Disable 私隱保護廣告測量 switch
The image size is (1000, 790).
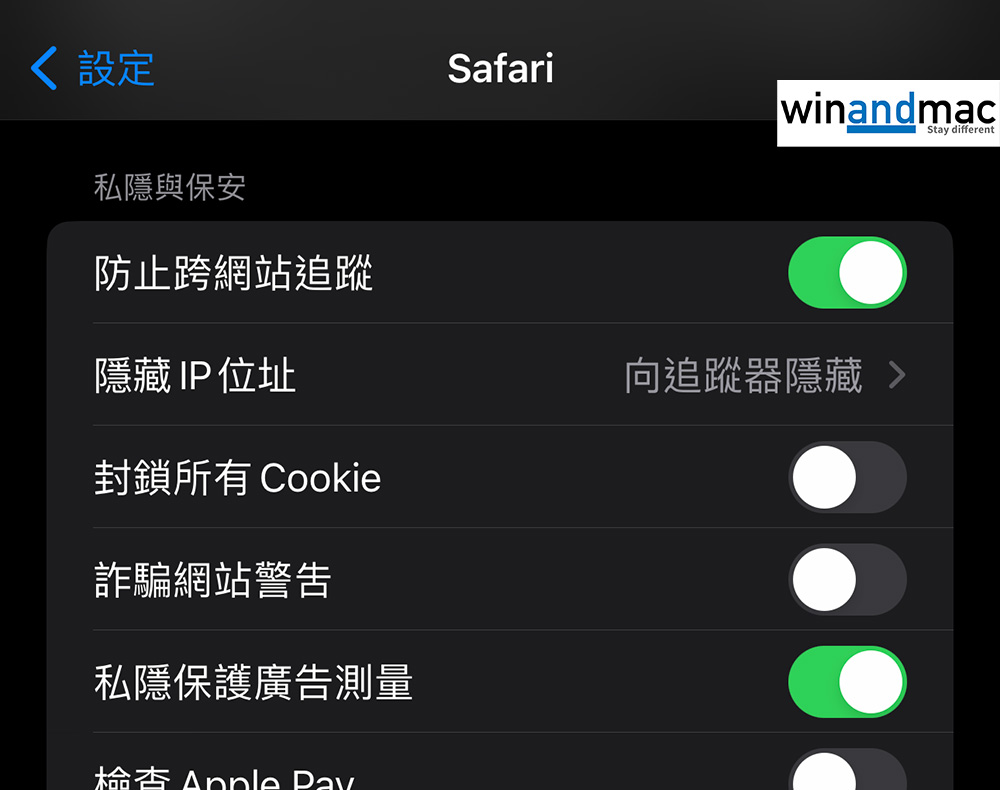(846, 682)
